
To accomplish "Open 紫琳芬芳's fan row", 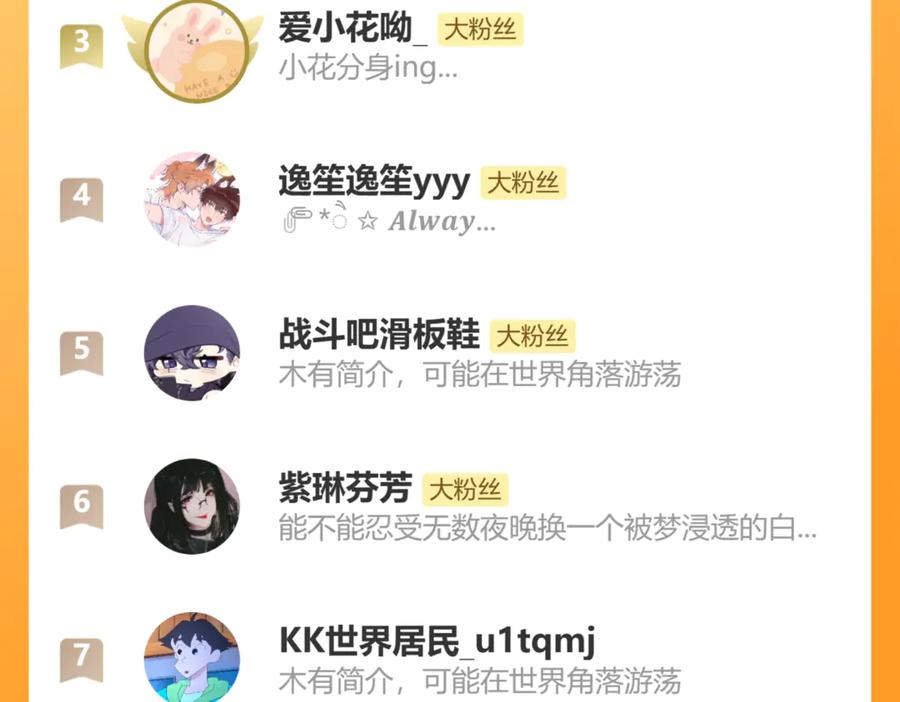I will point(449,506).
